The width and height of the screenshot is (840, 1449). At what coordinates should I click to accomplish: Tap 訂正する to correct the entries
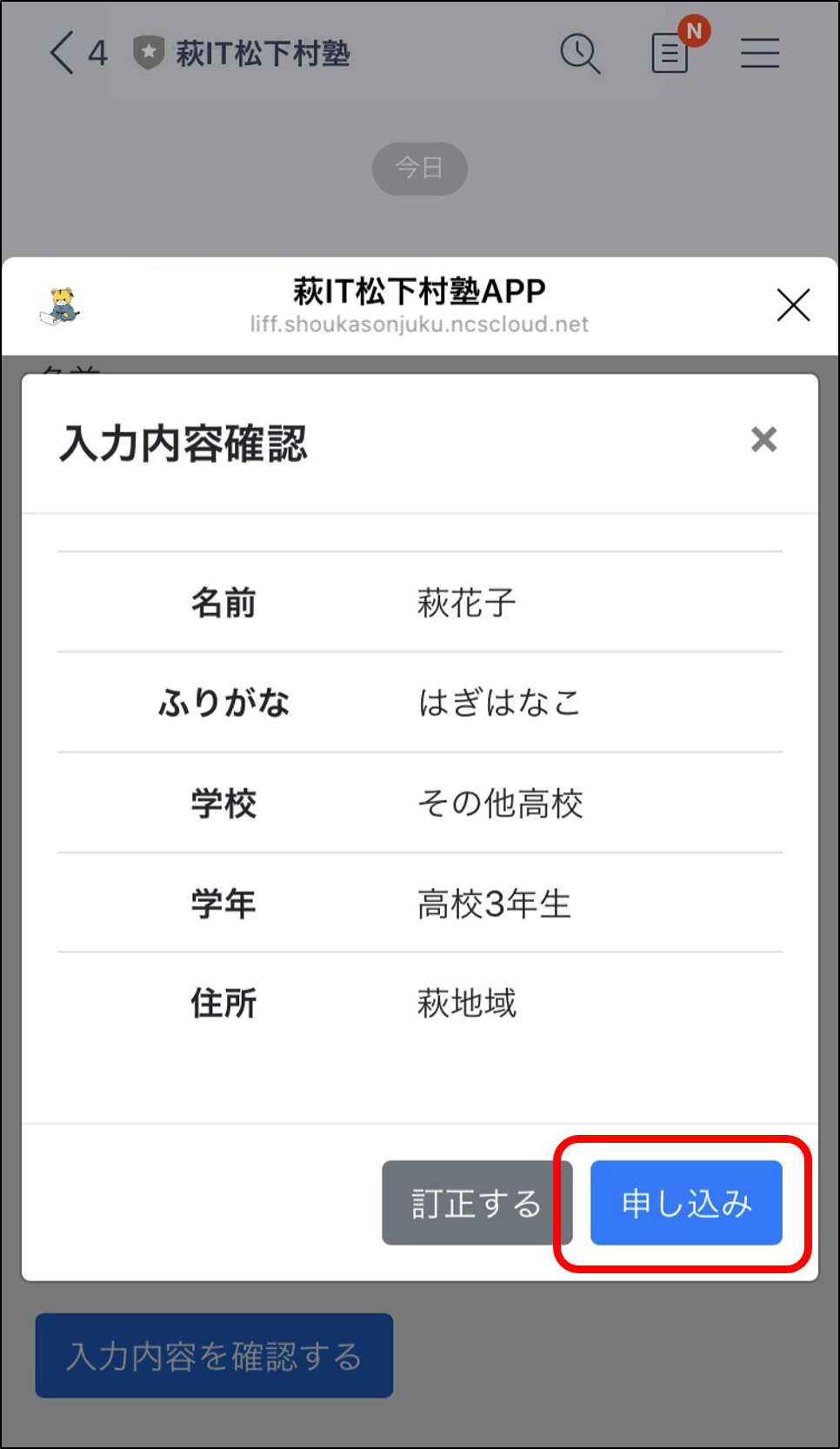(x=477, y=1203)
